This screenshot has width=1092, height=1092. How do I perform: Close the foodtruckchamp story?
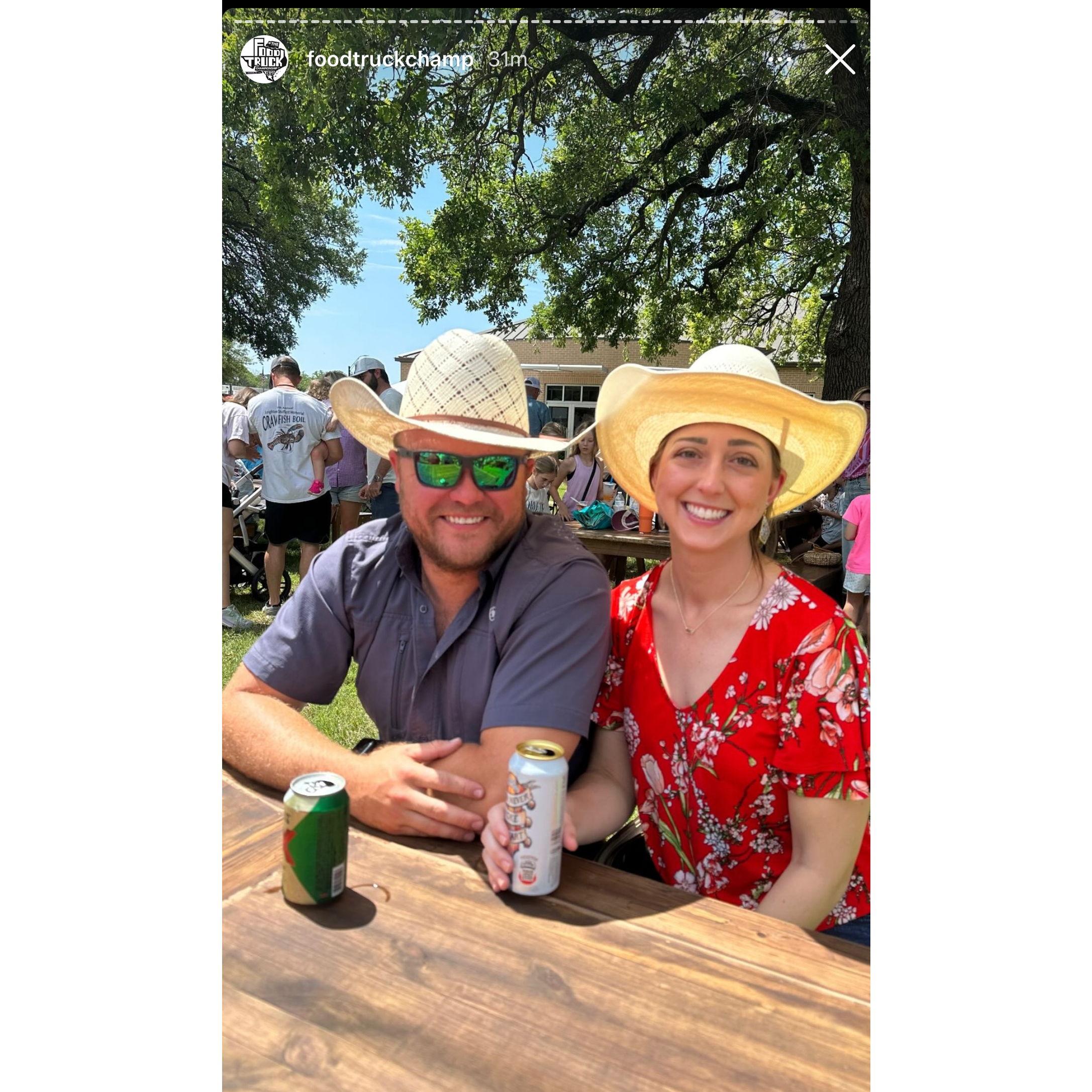(x=839, y=59)
